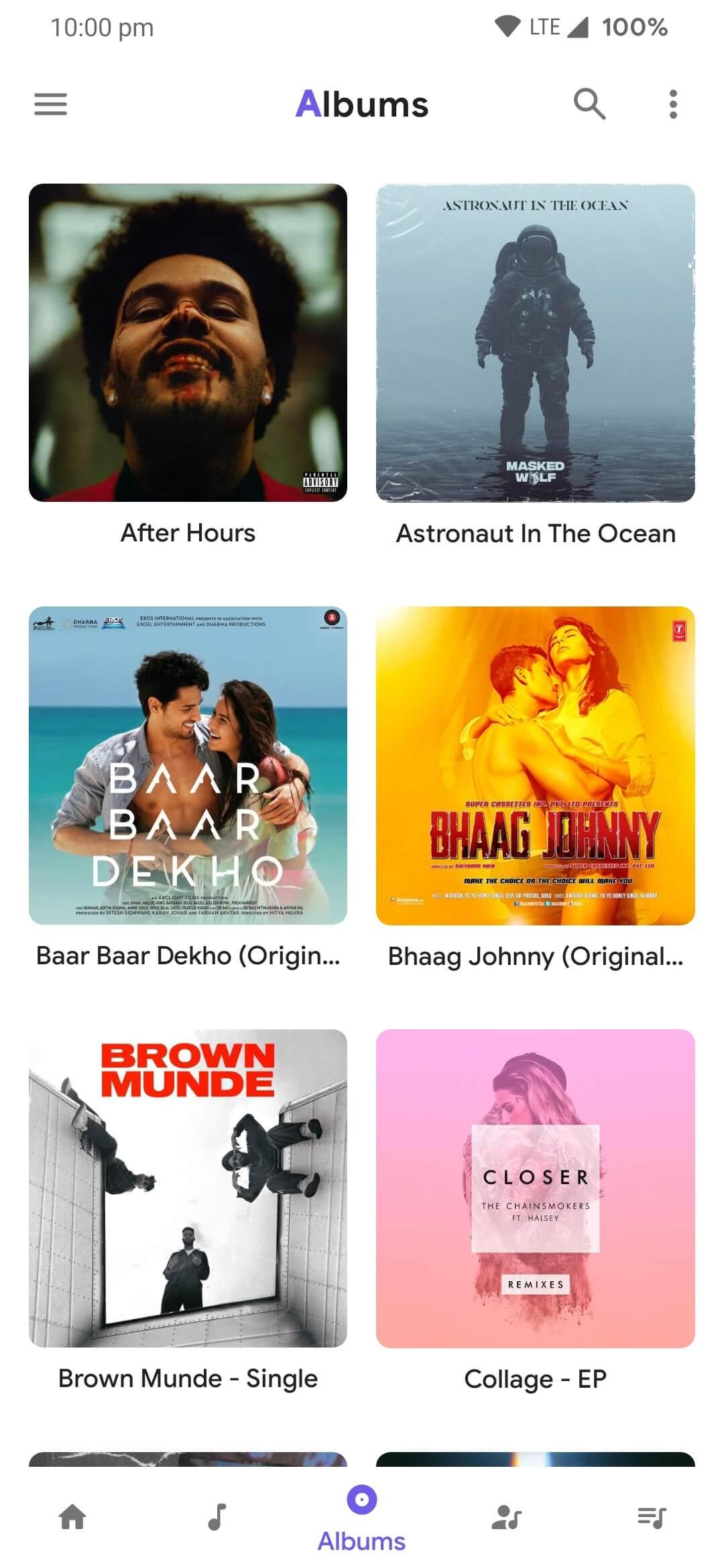
Task: Search the albums library
Action: tap(589, 105)
